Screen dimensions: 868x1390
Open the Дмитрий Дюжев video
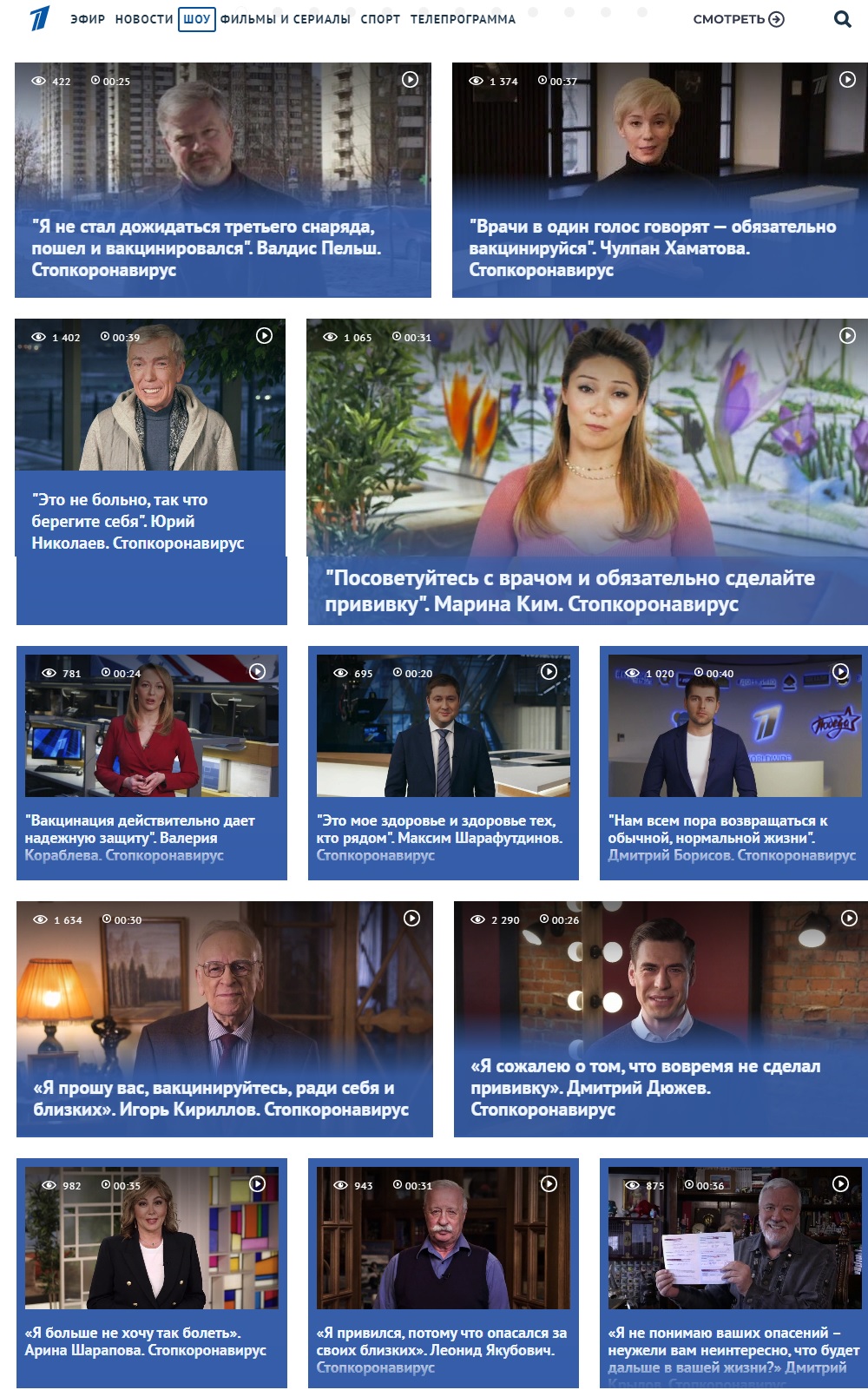tap(661, 1018)
